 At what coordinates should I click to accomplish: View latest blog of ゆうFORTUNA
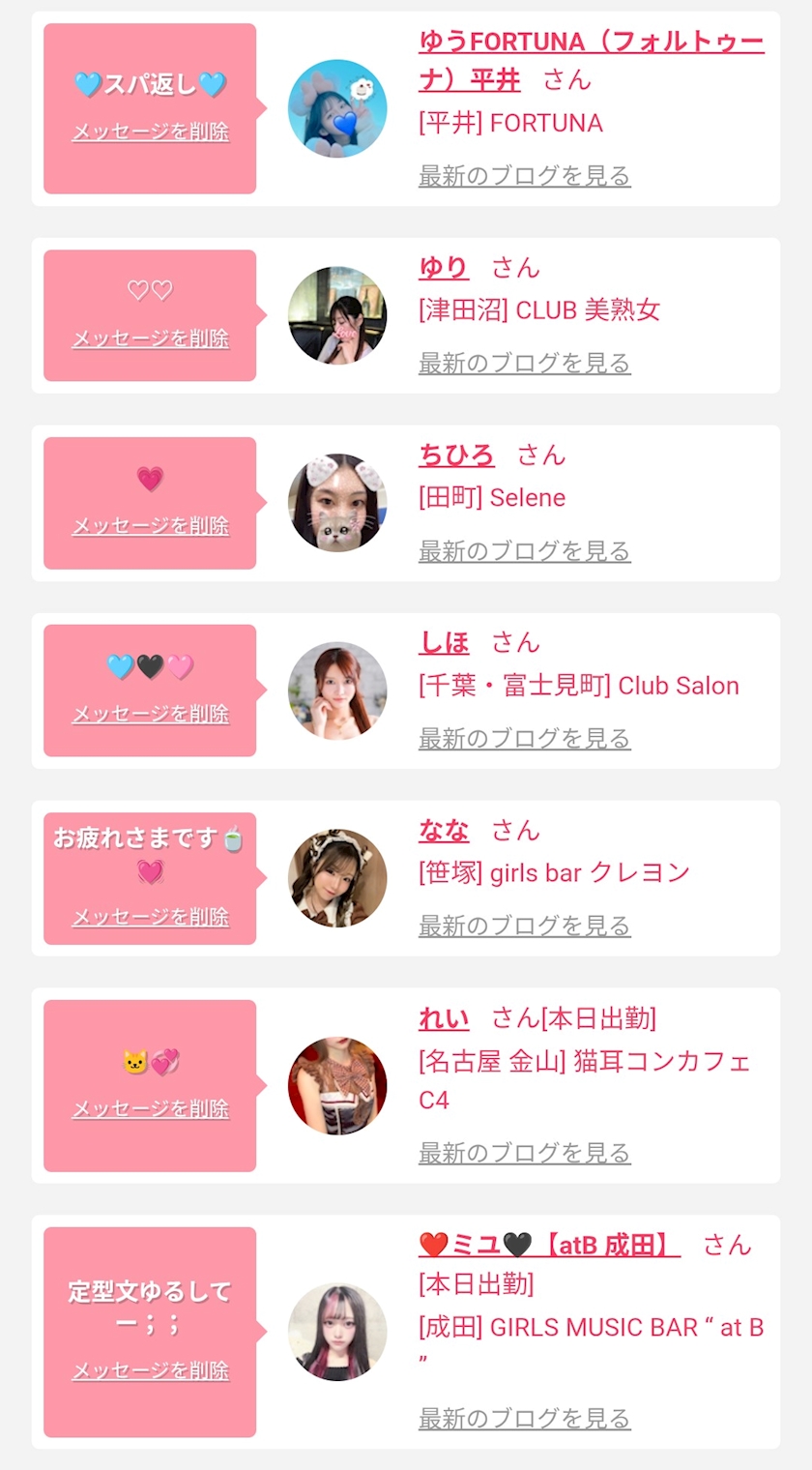pos(524,176)
